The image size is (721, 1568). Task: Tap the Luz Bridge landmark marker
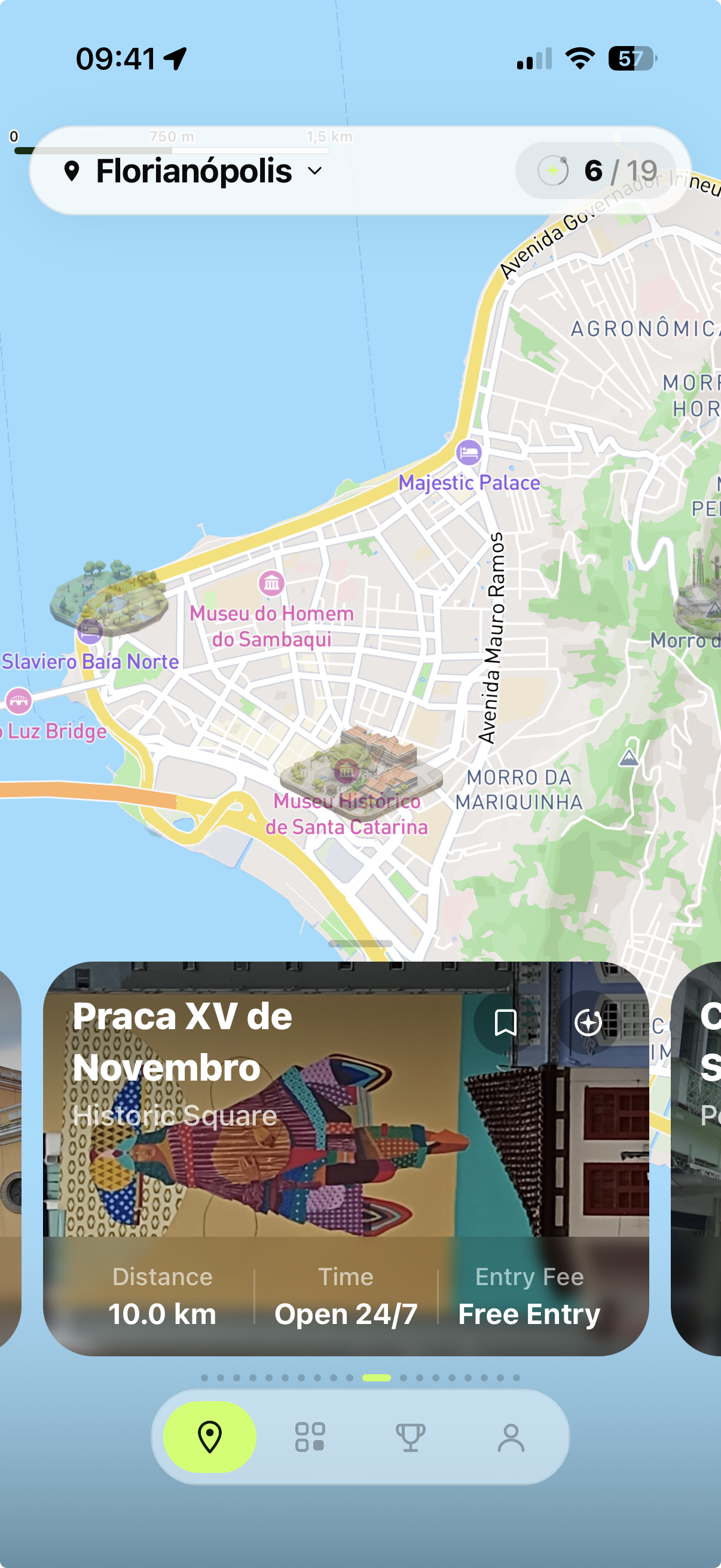[19, 701]
